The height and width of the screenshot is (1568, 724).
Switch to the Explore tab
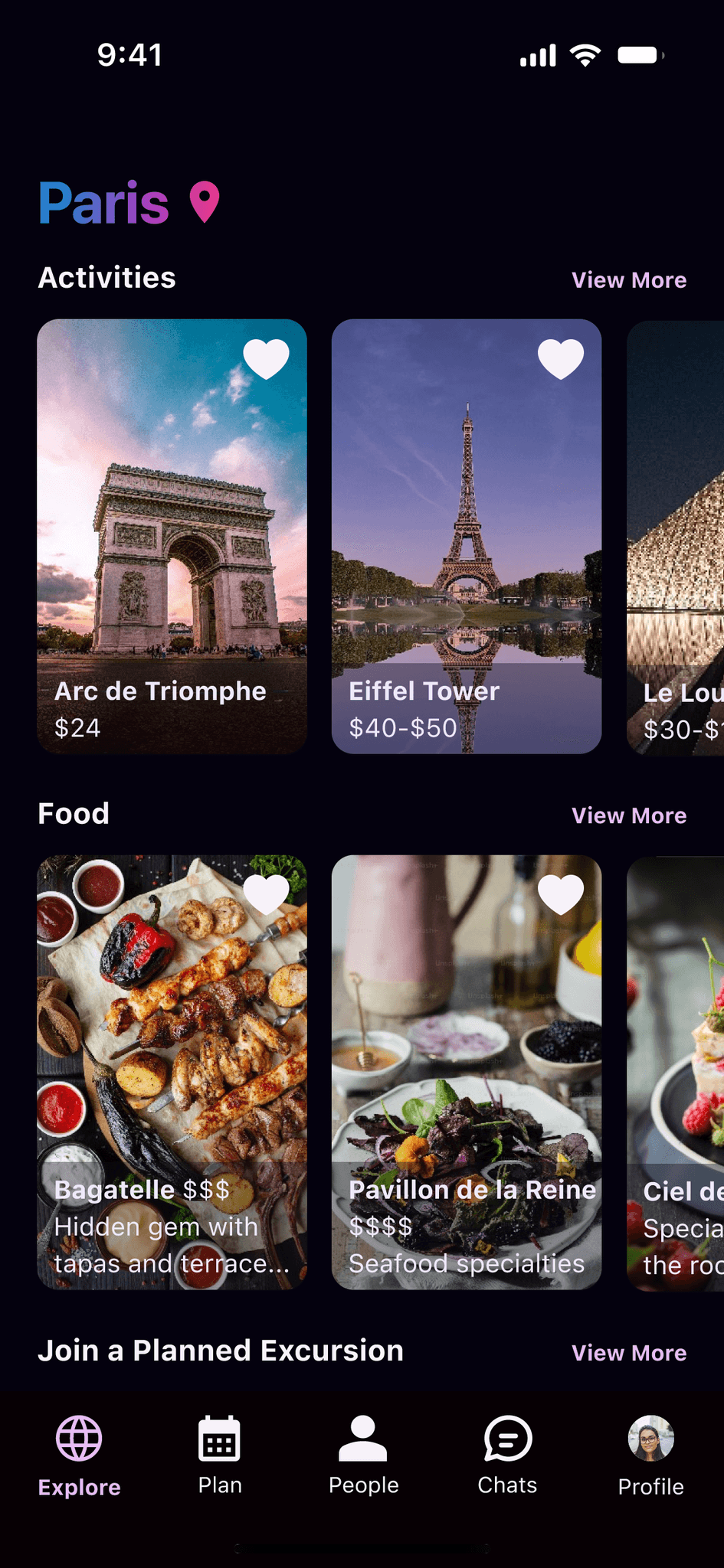[79, 1456]
